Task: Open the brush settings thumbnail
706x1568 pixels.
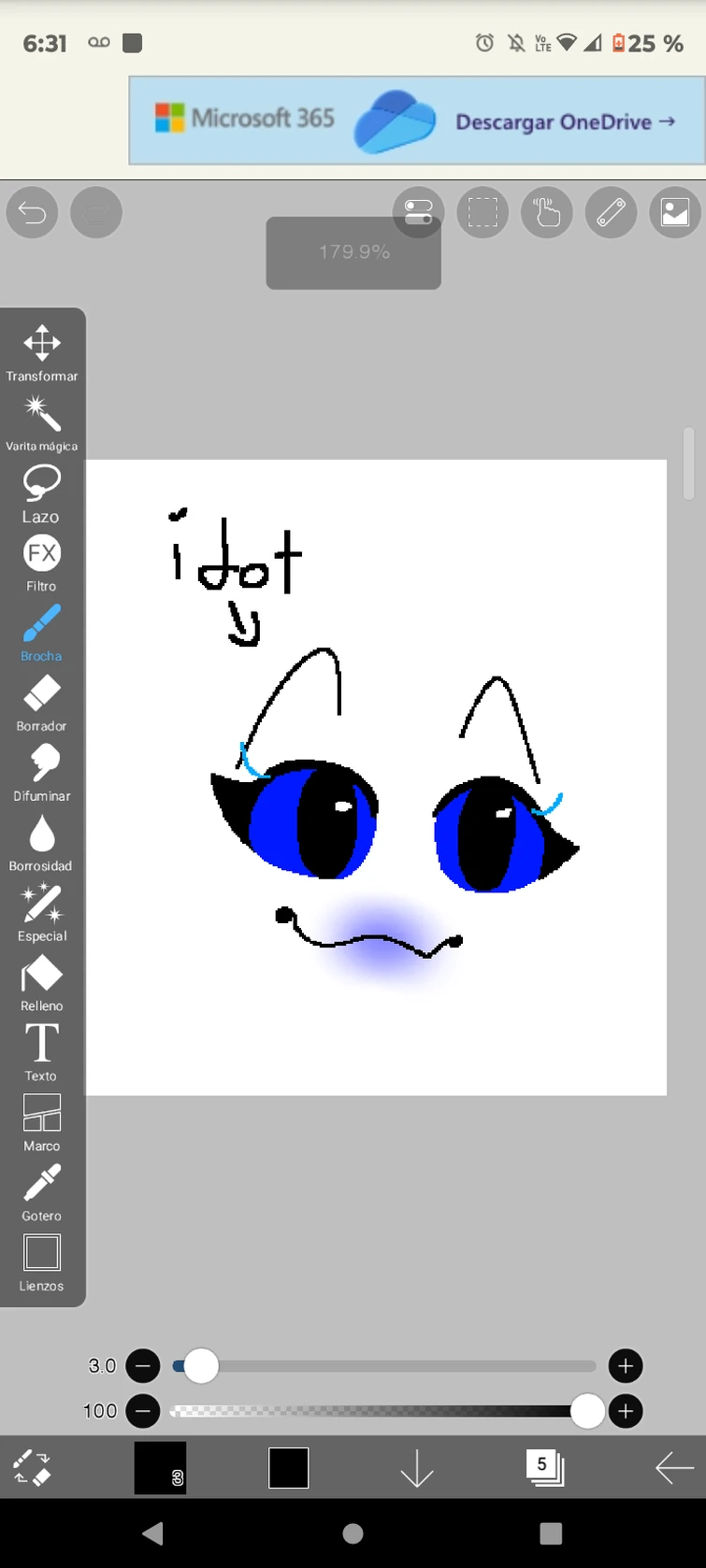Action: [x=160, y=1468]
